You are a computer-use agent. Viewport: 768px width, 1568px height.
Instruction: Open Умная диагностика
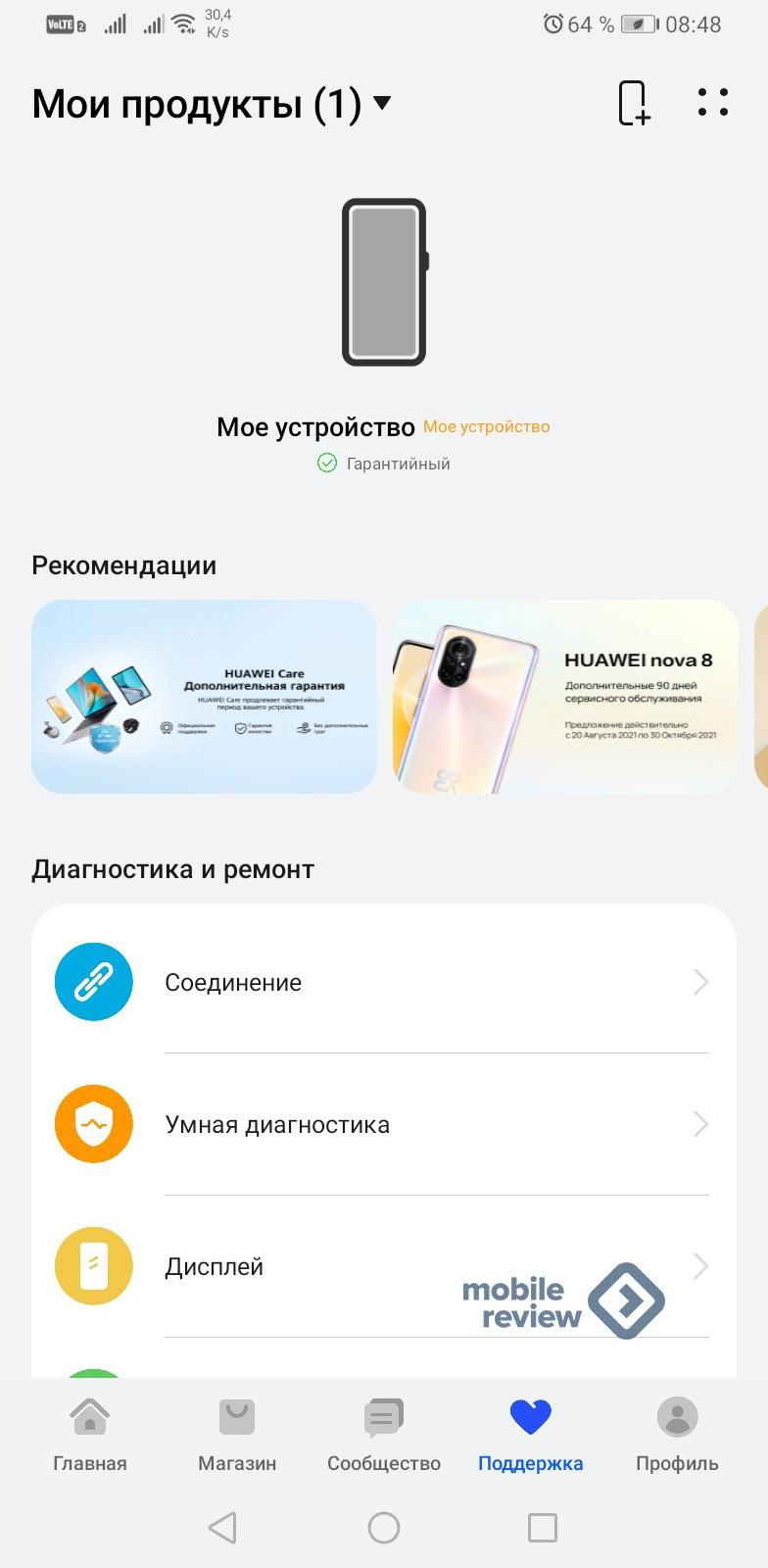click(383, 1124)
